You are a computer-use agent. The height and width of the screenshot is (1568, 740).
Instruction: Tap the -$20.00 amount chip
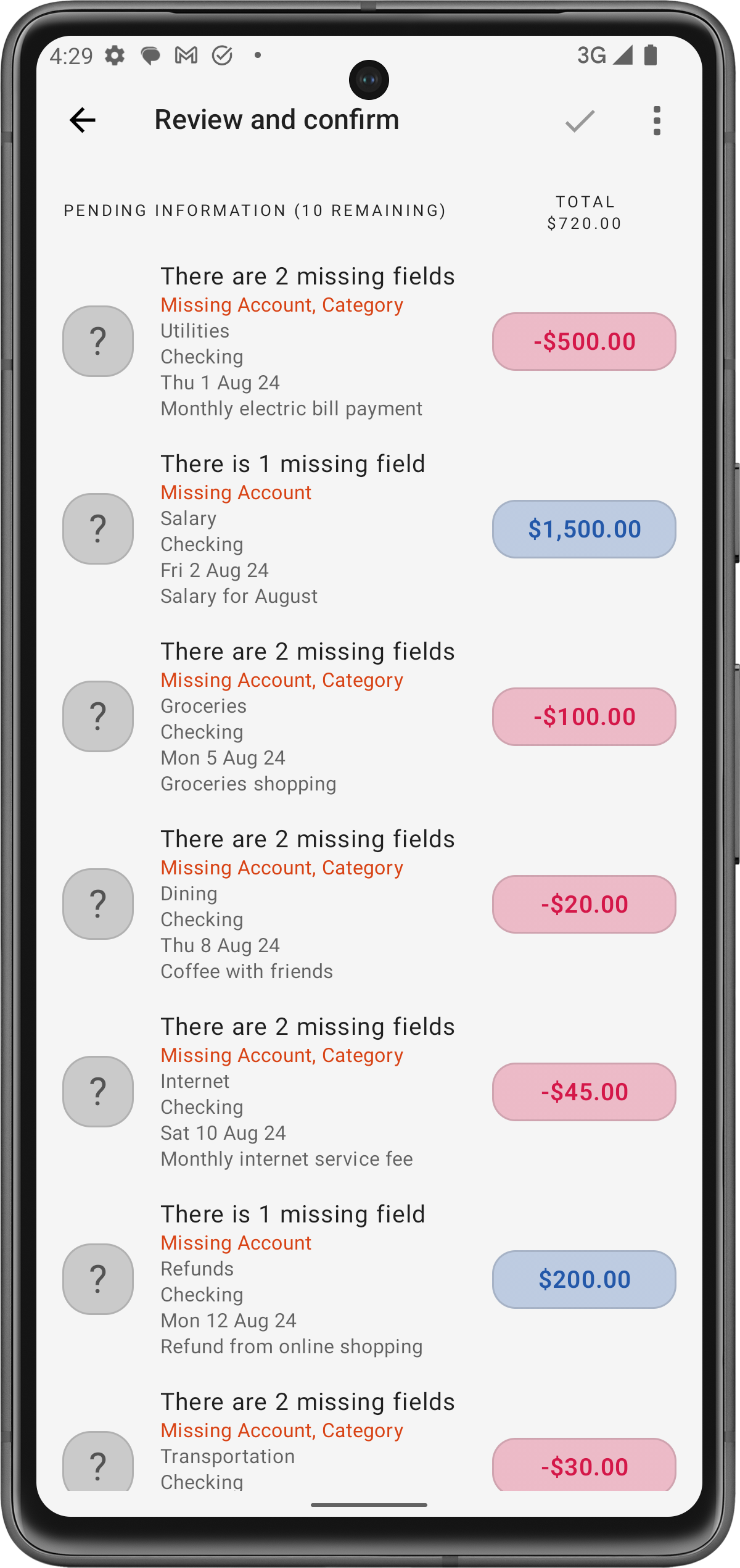(584, 904)
